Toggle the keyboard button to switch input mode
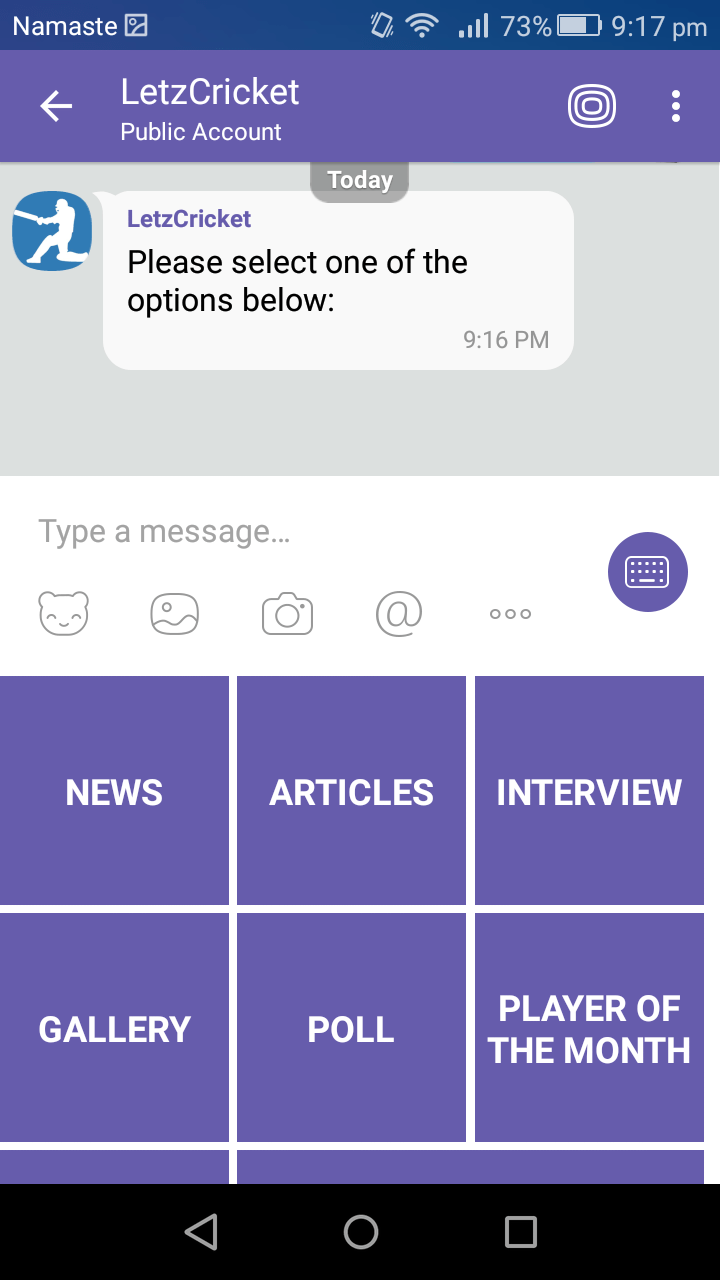720x1280 pixels. [x=647, y=571]
